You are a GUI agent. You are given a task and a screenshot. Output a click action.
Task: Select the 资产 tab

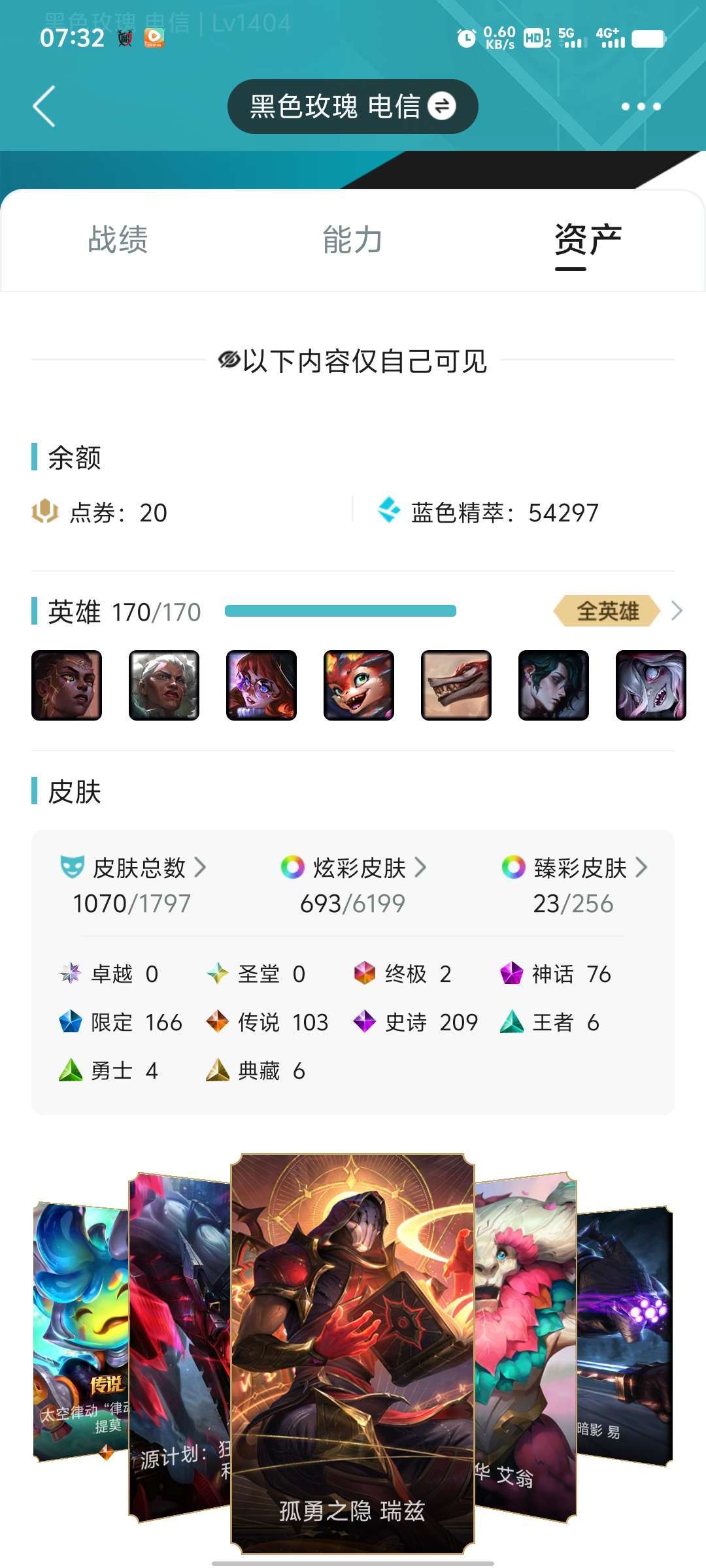588,240
